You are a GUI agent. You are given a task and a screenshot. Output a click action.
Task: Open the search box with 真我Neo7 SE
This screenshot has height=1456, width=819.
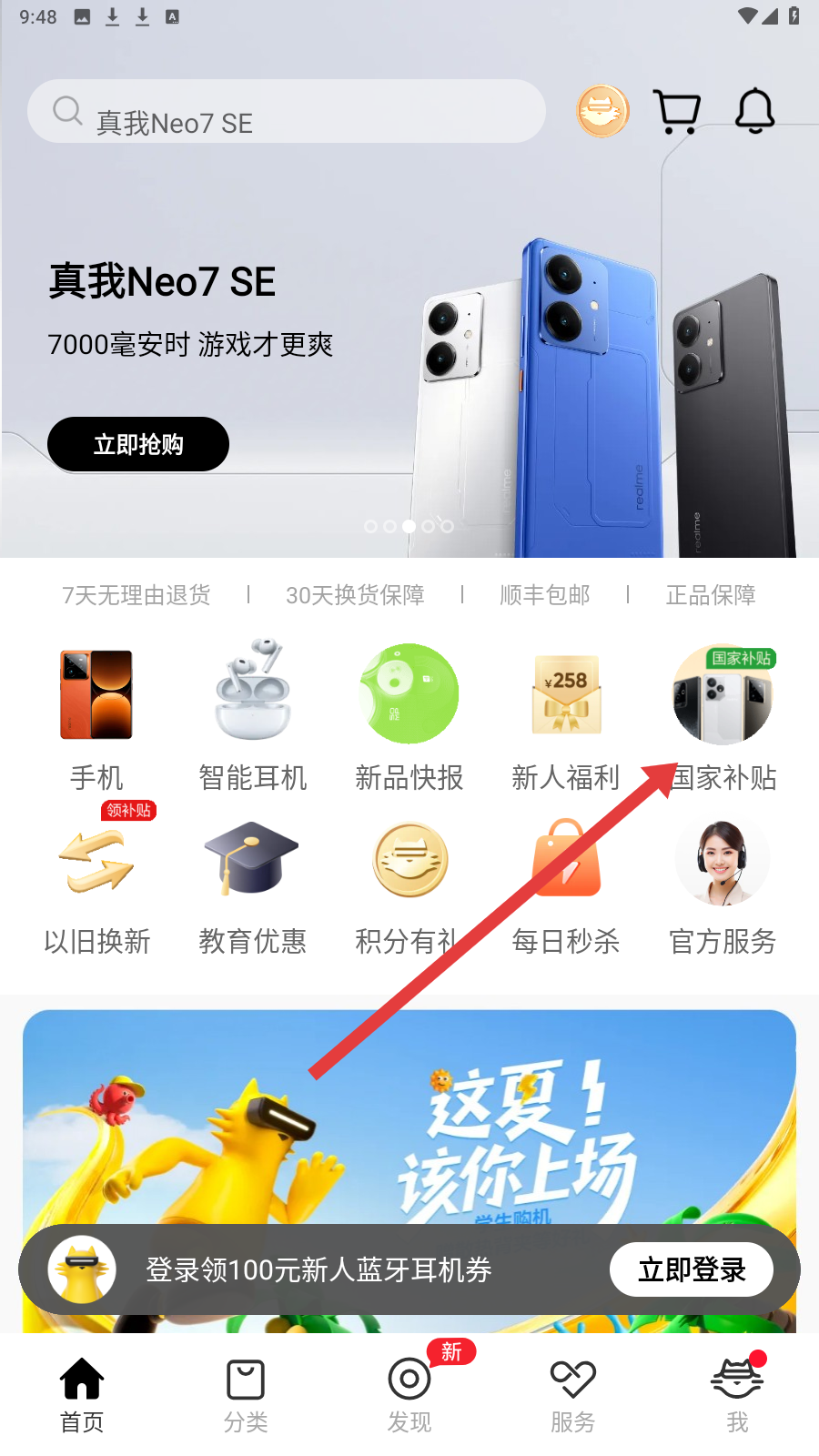(287, 111)
